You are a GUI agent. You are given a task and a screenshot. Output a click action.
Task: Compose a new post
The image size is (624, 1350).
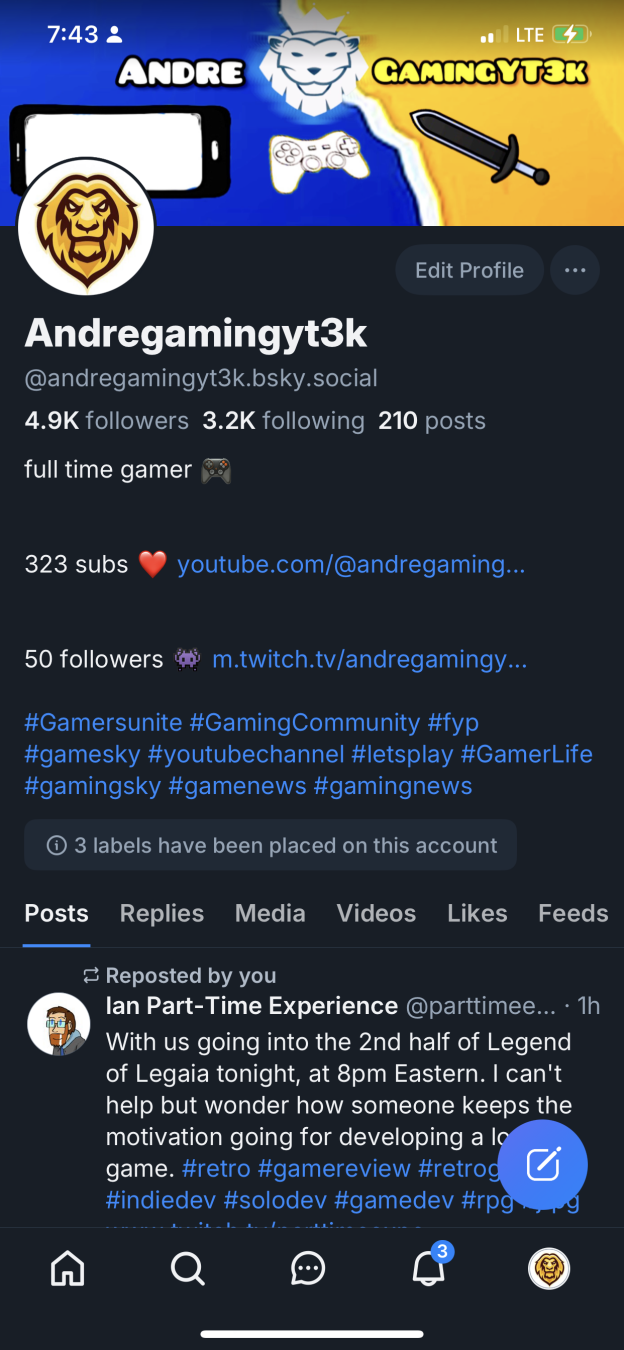coord(542,1165)
